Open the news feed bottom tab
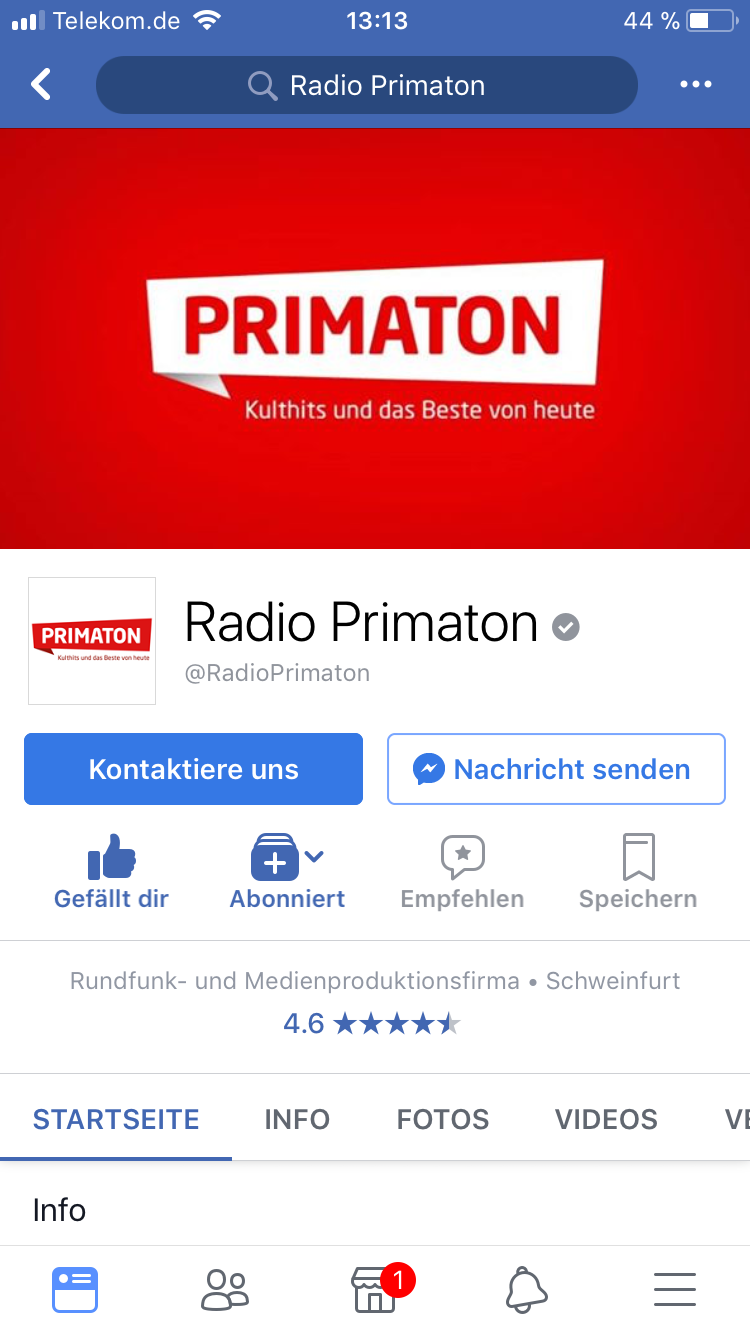 click(75, 1290)
